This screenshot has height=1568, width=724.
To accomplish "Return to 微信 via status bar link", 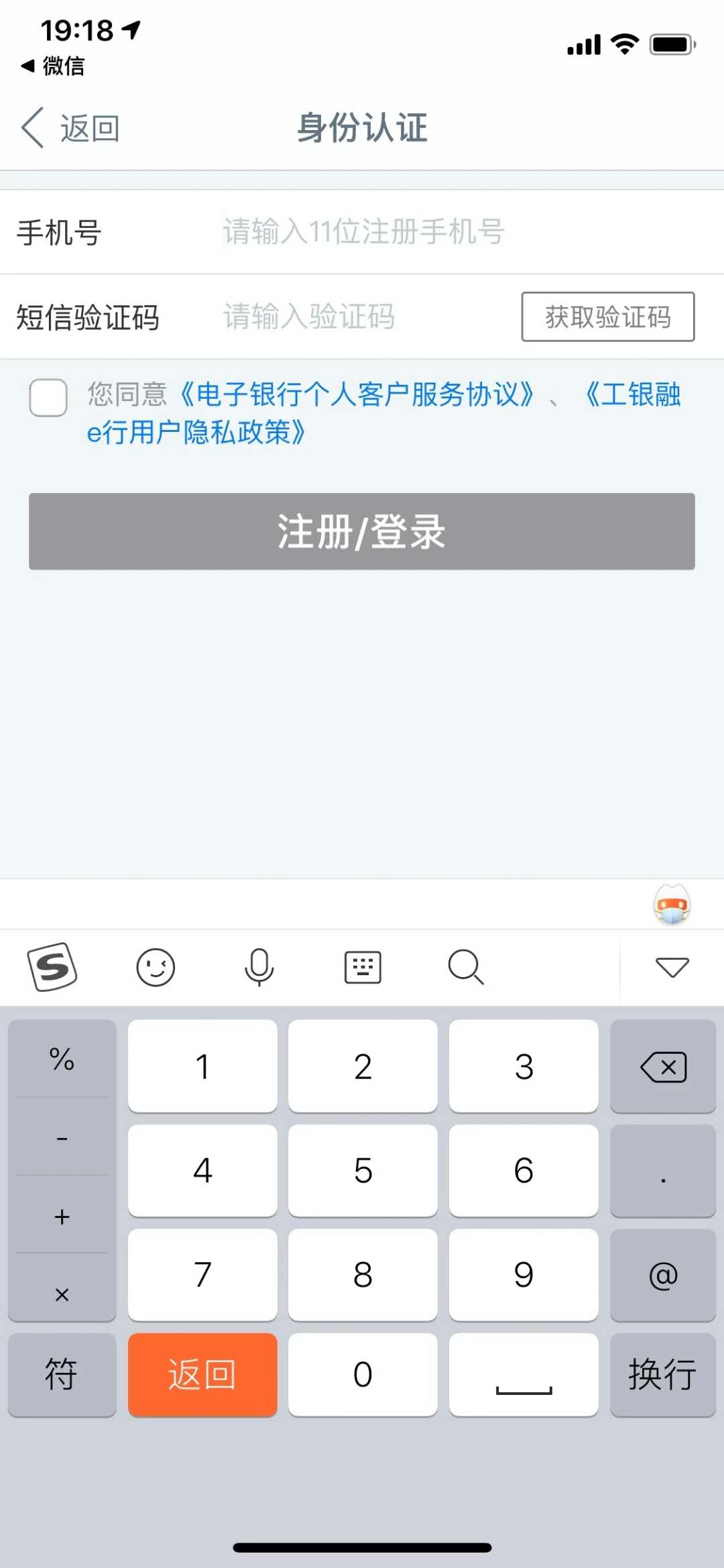I will (54, 66).
